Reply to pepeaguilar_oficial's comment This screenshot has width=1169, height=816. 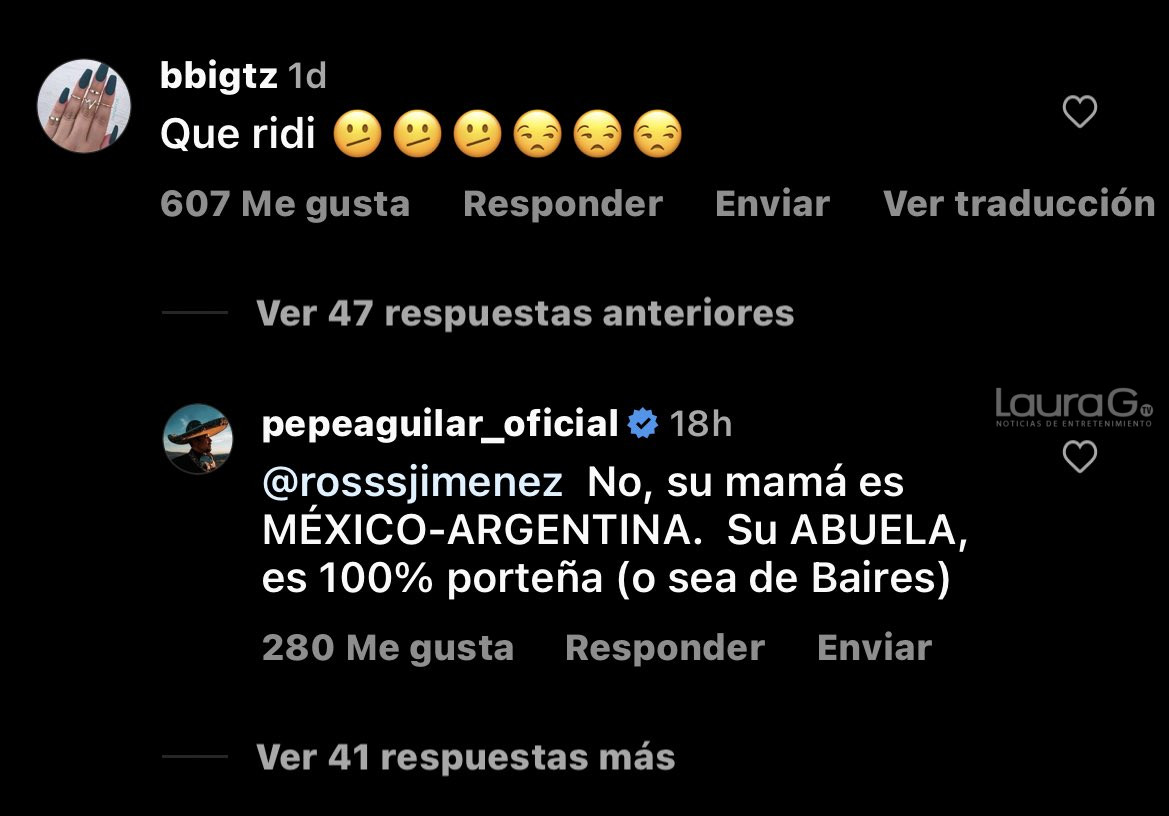click(x=664, y=648)
